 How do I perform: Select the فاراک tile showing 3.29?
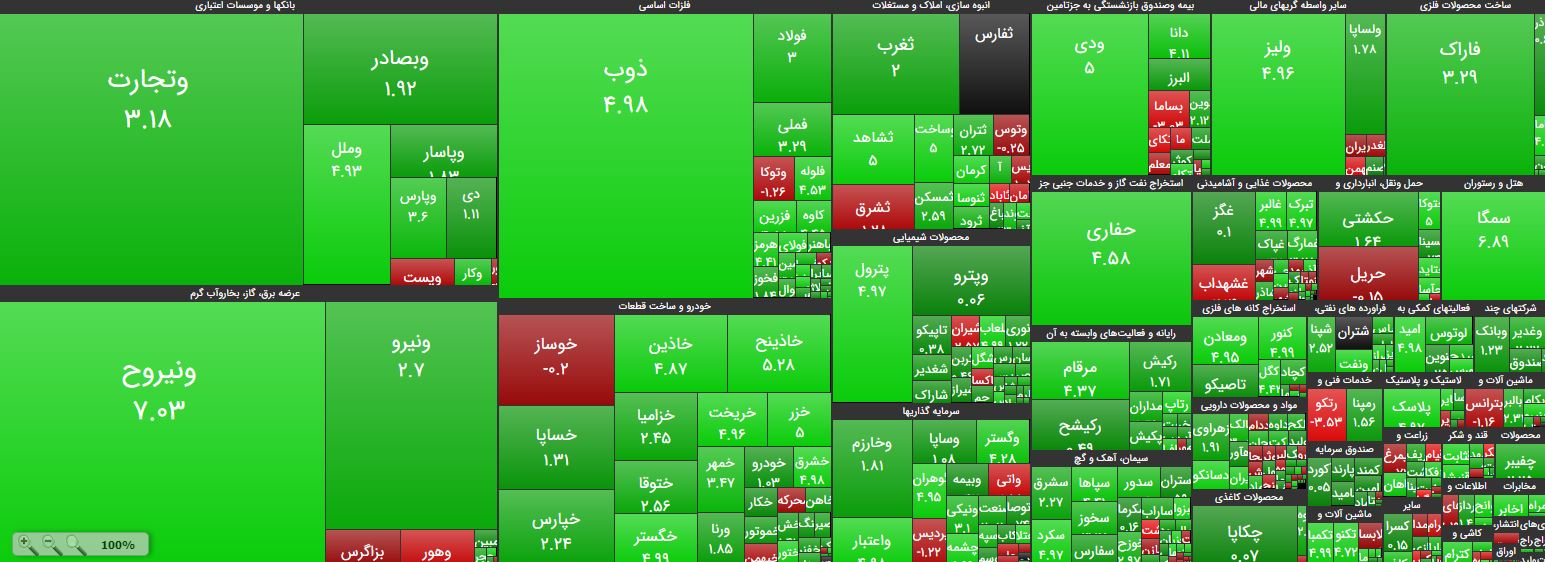coord(1459,94)
